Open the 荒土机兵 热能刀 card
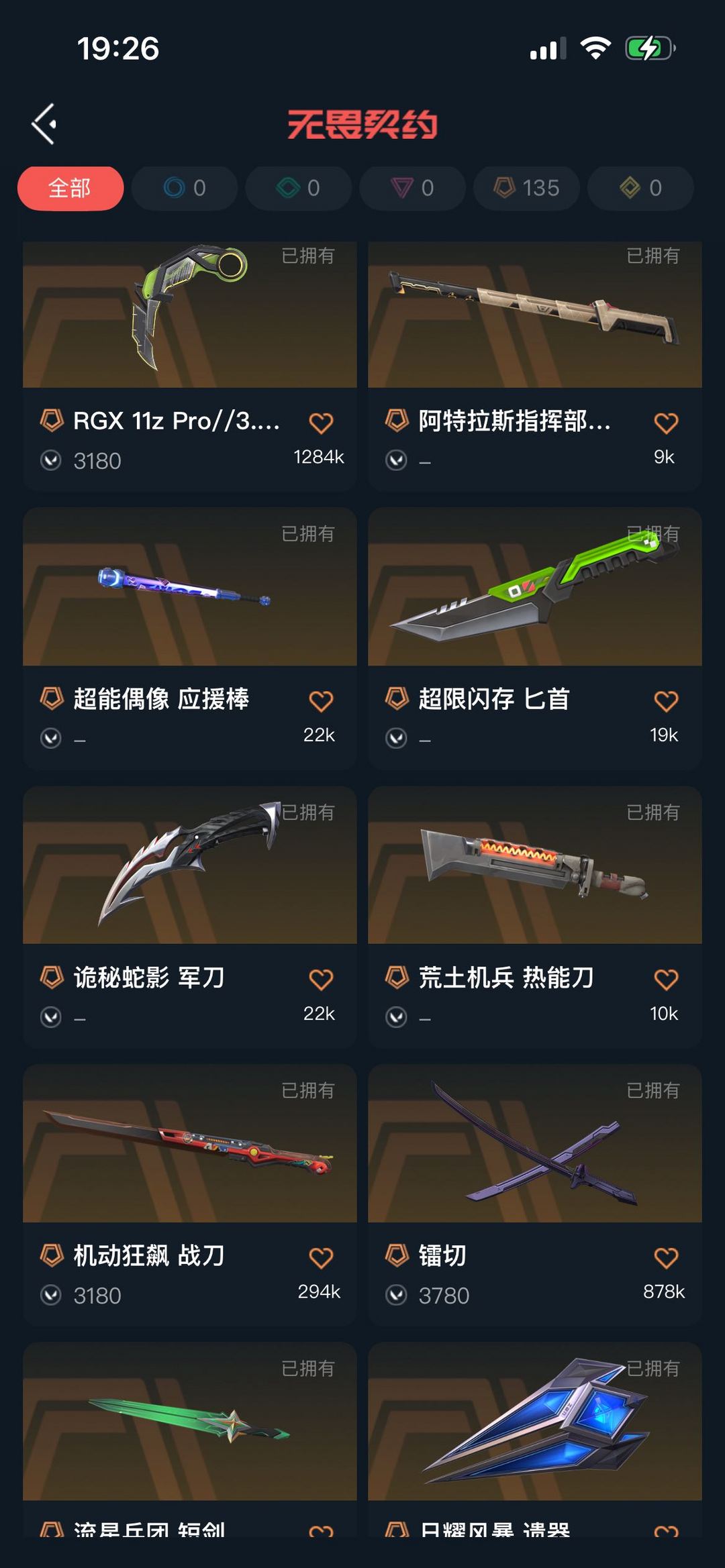725x1568 pixels. pos(535,917)
